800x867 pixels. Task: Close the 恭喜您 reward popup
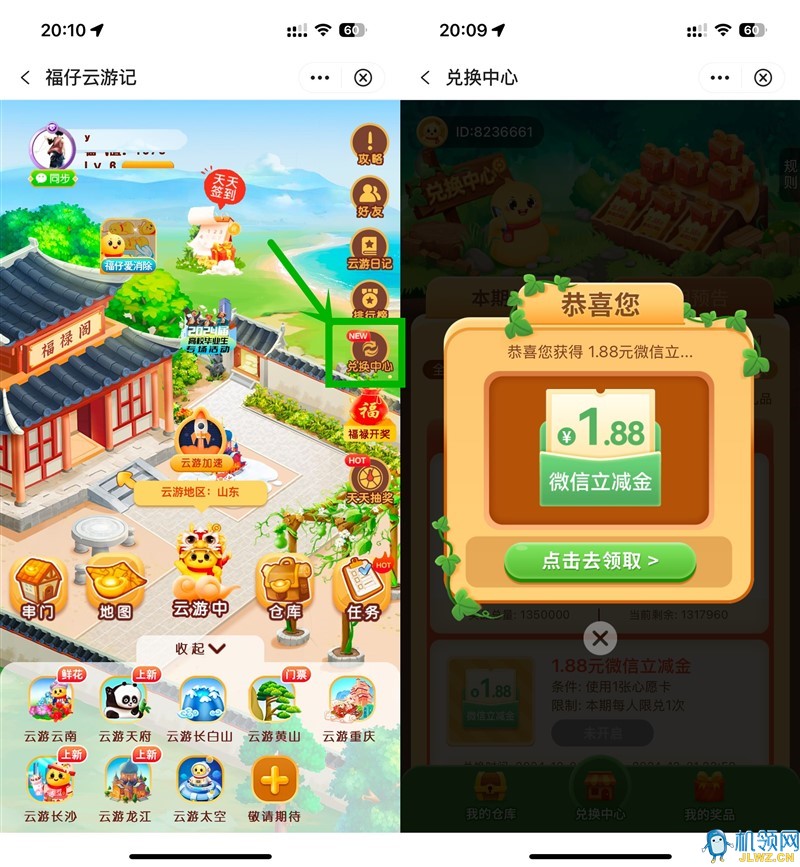[600, 638]
